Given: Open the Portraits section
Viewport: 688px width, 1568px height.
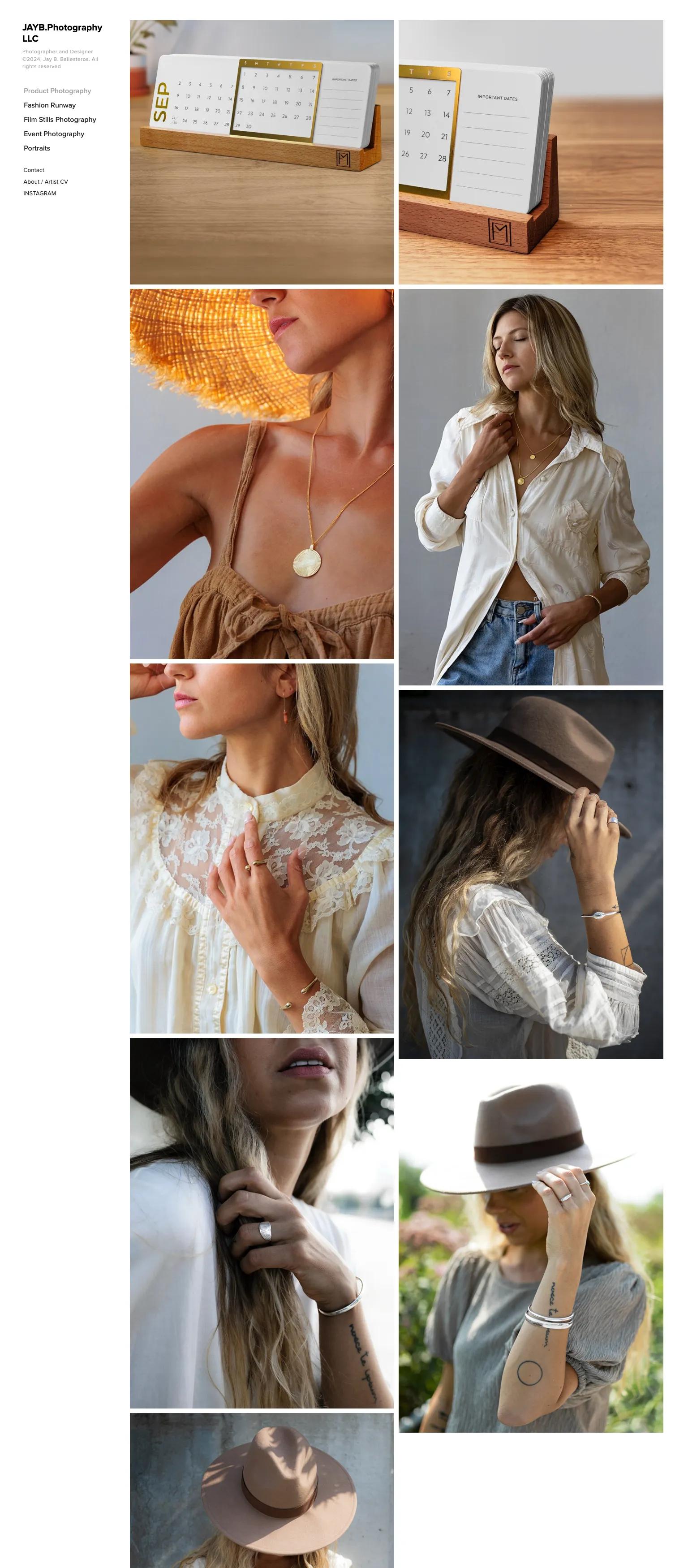Looking at the screenshot, I should (x=37, y=148).
